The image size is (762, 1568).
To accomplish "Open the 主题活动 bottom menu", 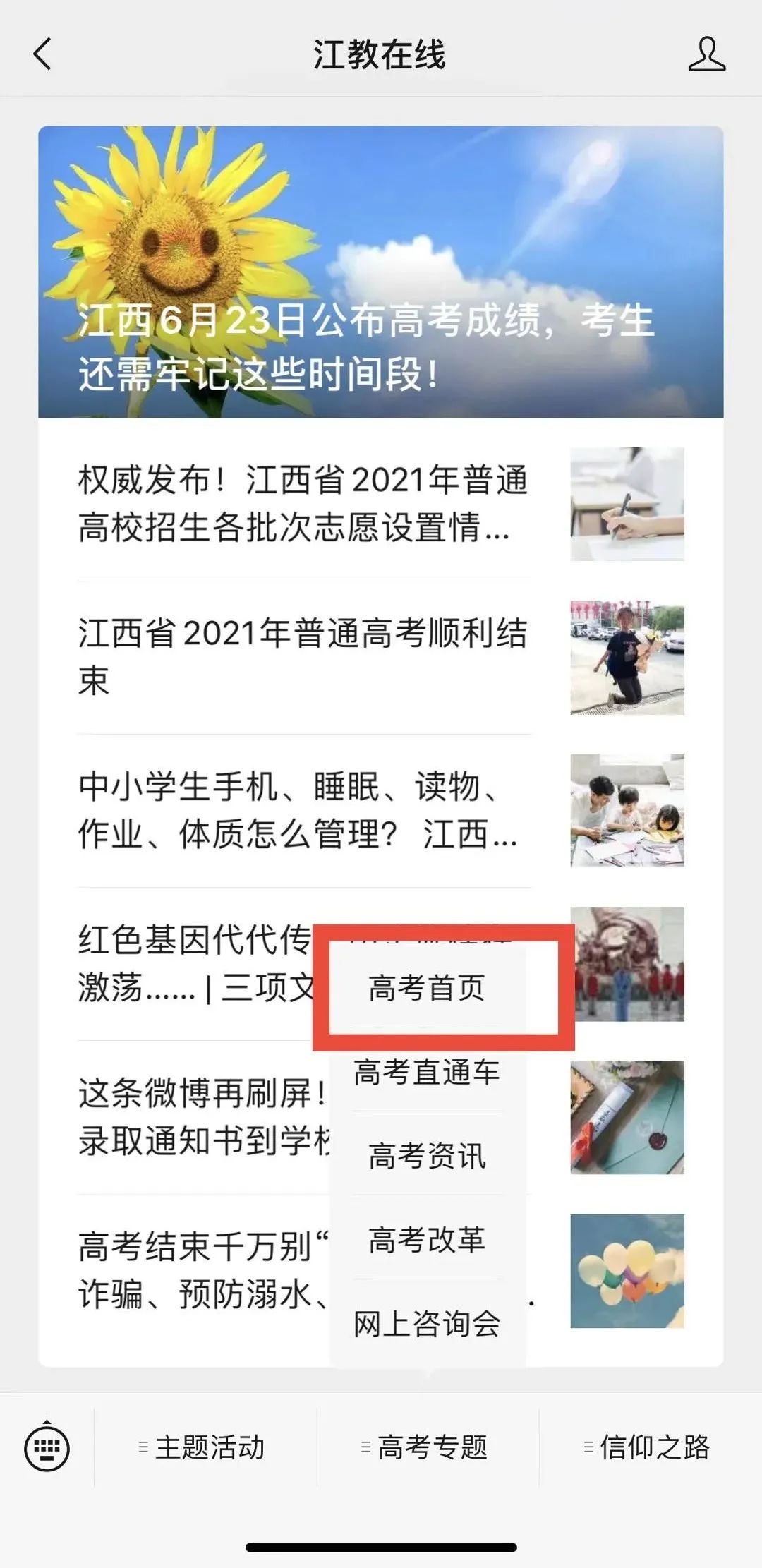I will pos(205,1447).
